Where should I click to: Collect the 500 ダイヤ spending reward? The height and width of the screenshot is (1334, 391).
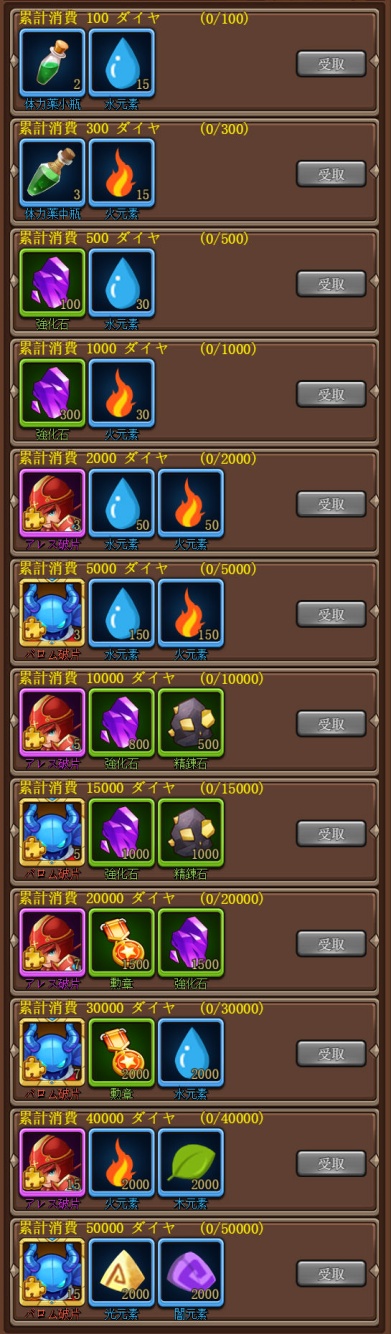click(x=331, y=284)
